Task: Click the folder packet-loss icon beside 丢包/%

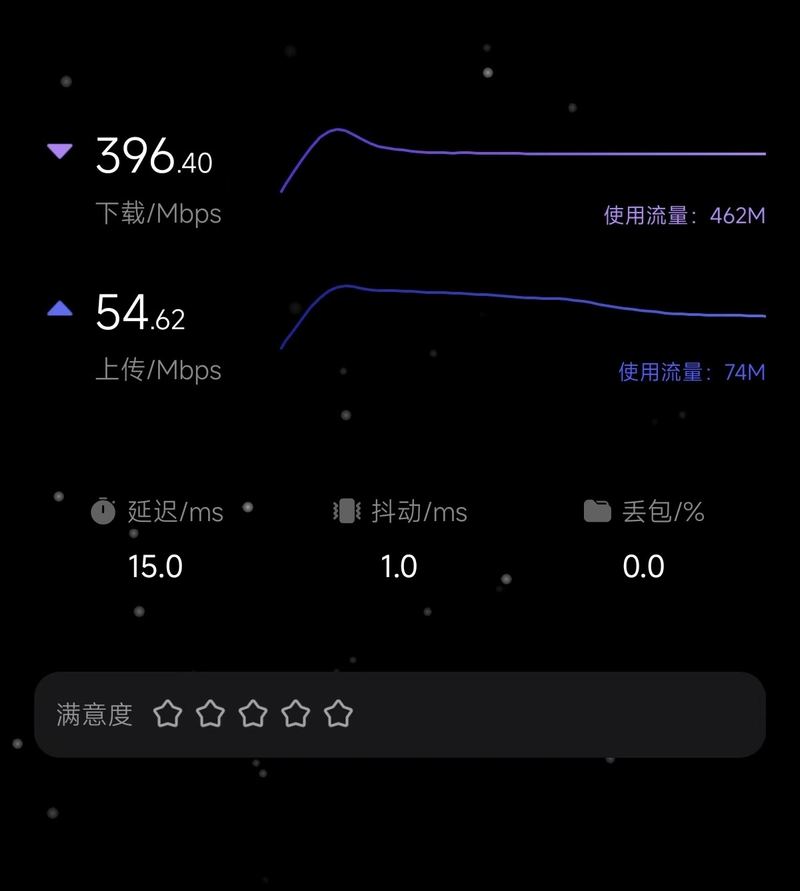Action: 598,511
